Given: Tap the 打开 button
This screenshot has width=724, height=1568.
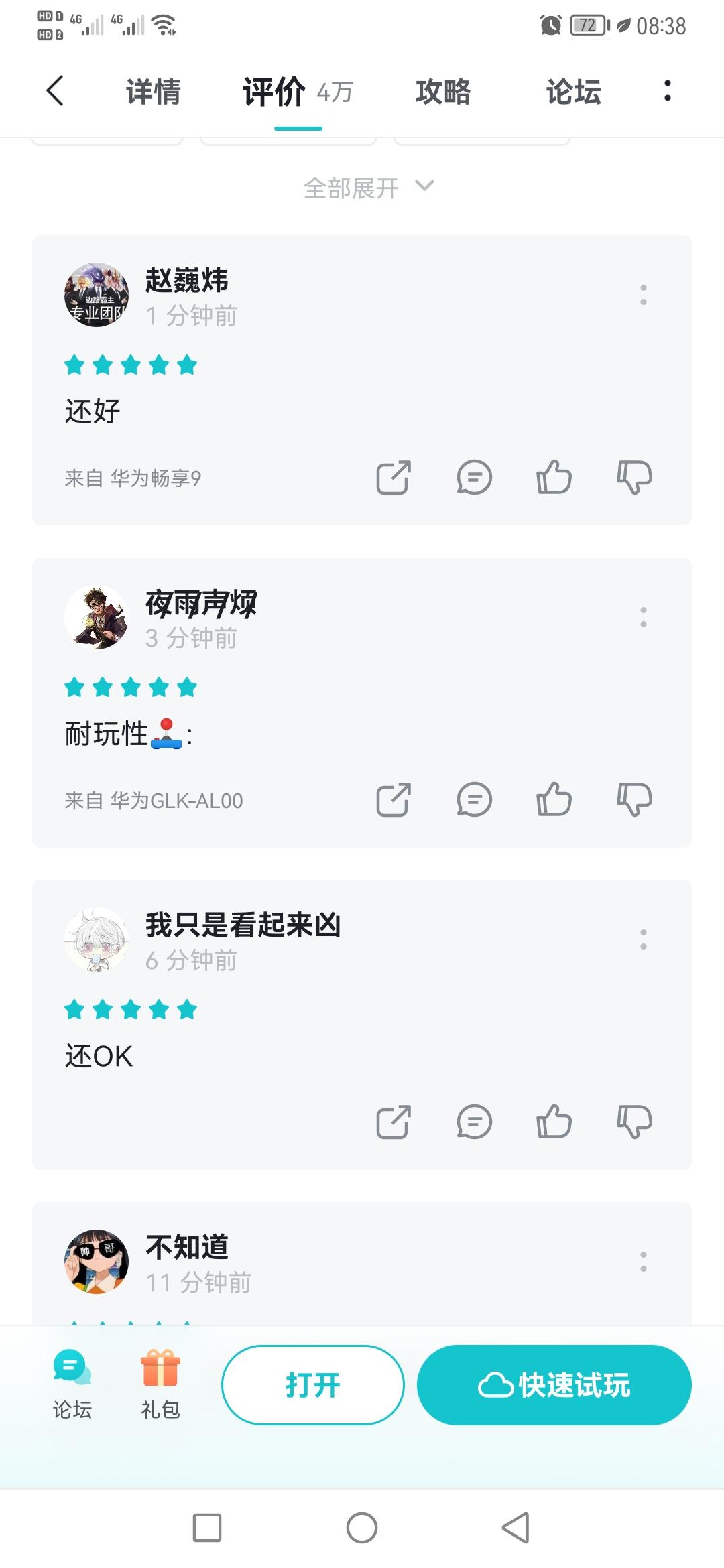Looking at the screenshot, I should 313,1385.
